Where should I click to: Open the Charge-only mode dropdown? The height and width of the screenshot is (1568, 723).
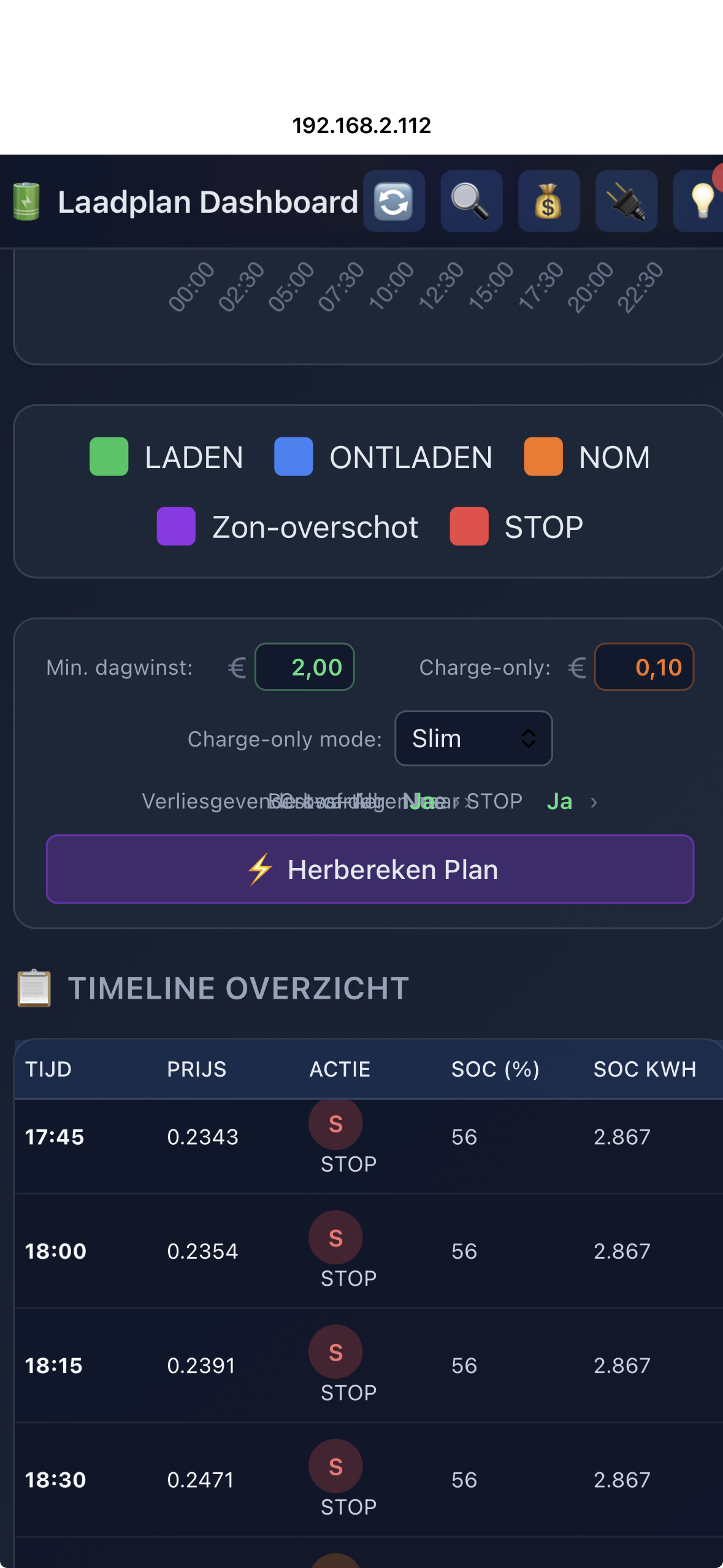click(473, 739)
